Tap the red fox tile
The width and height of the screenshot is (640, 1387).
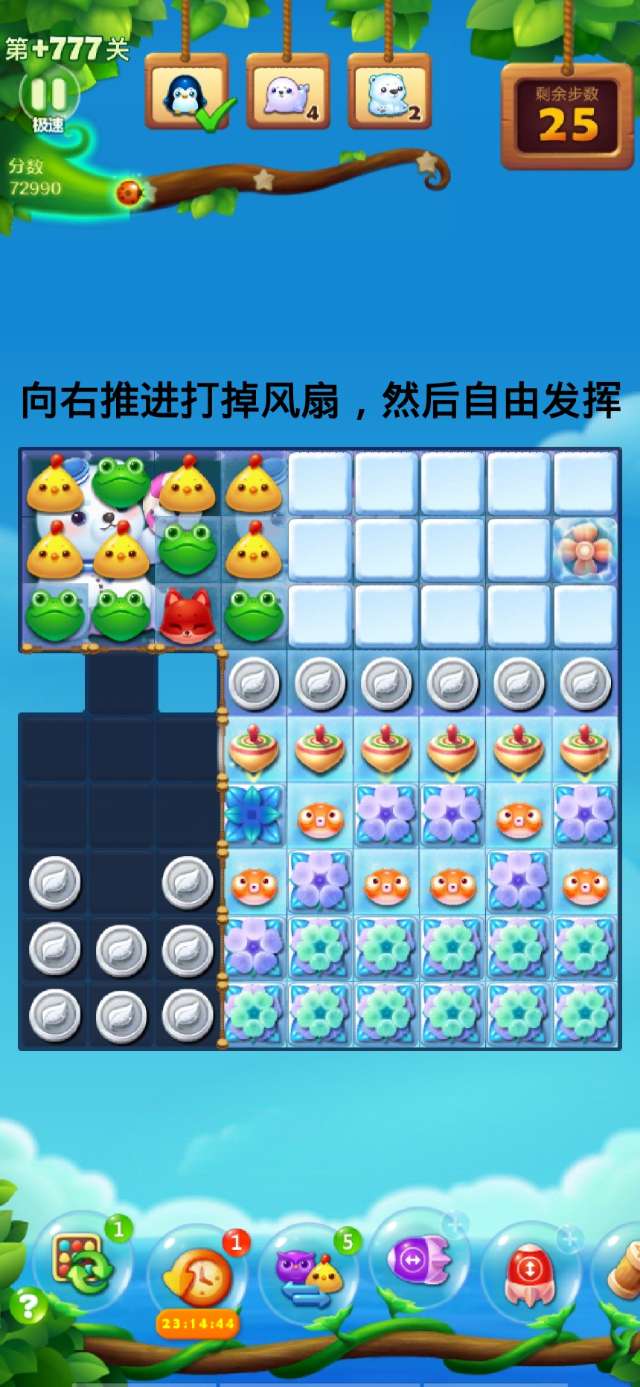pyautogui.click(x=187, y=616)
